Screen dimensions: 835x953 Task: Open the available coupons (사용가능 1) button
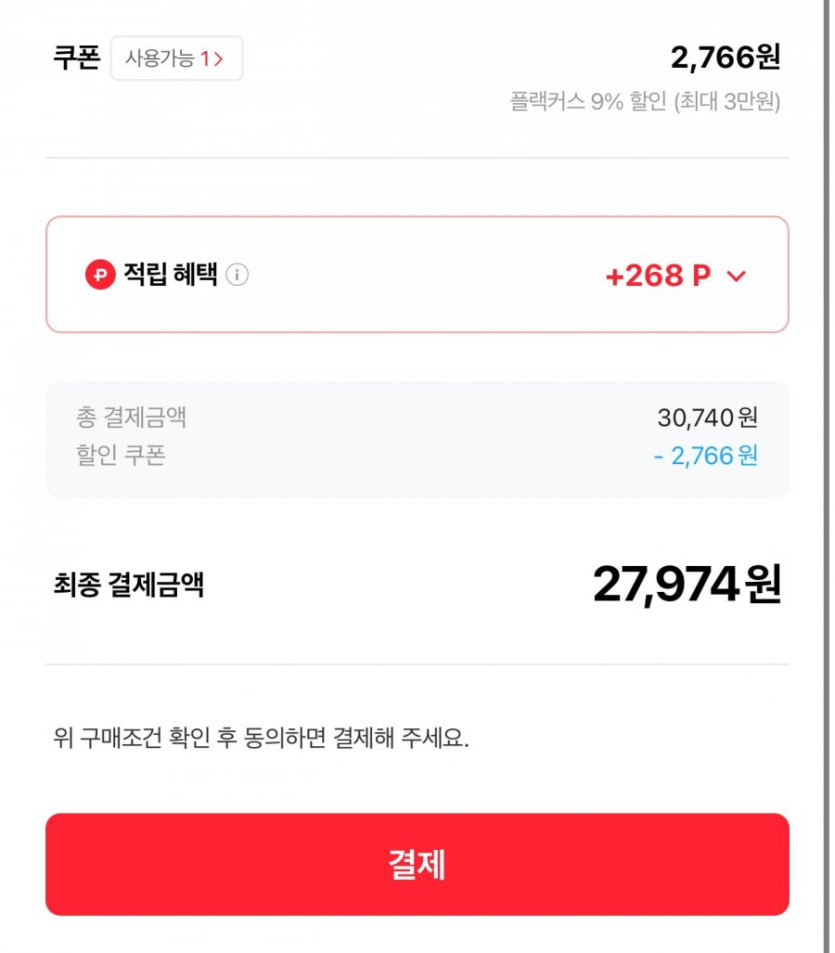coord(176,58)
